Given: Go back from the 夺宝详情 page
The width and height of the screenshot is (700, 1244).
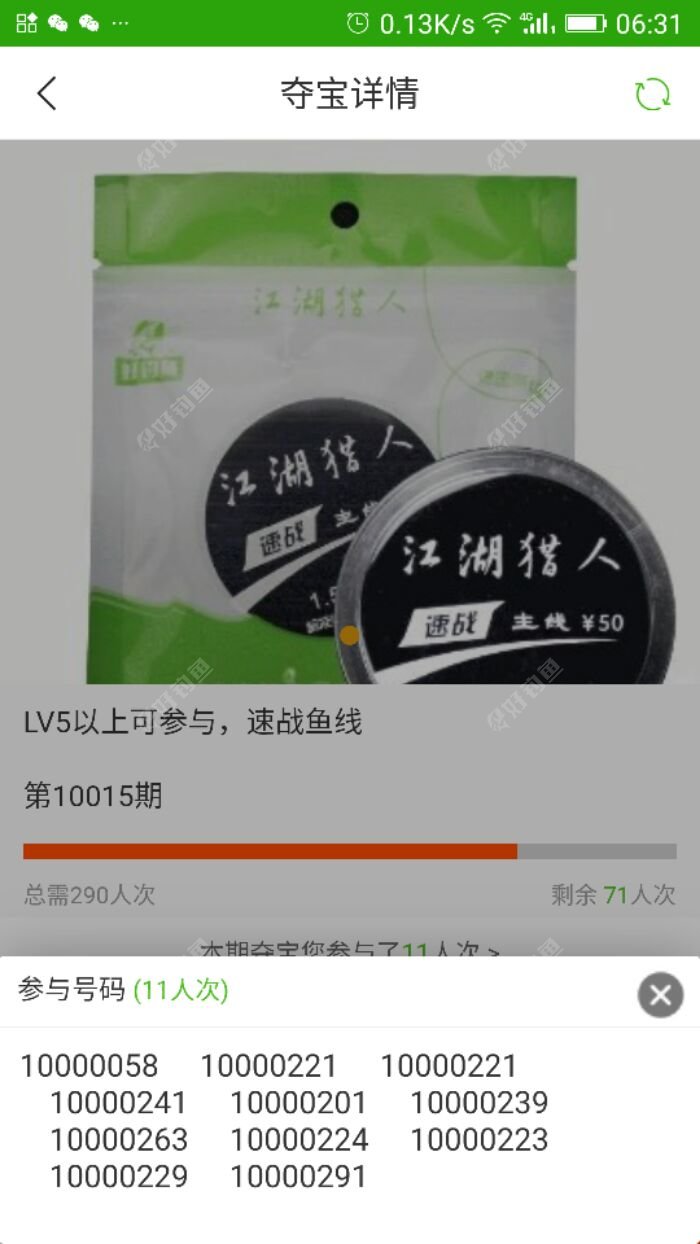Looking at the screenshot, I should [x=46, y=94].
